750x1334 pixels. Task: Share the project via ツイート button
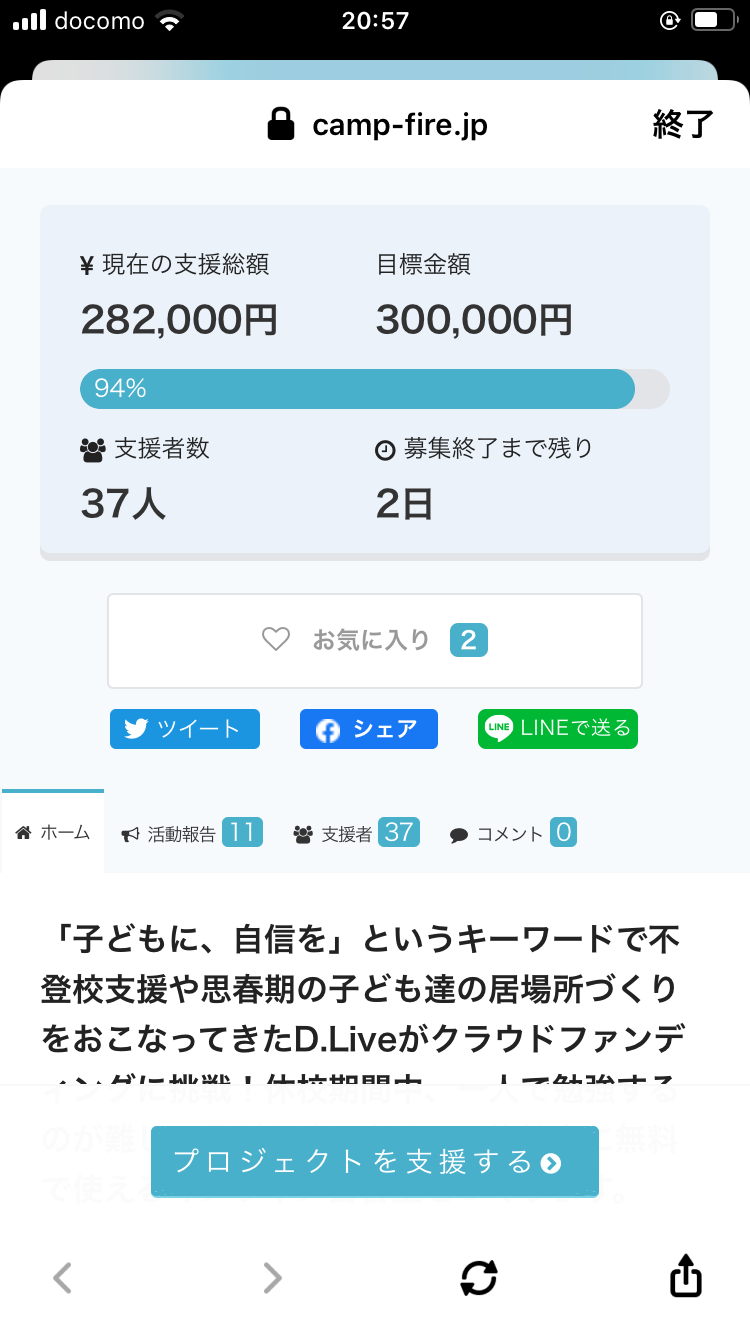185,729
